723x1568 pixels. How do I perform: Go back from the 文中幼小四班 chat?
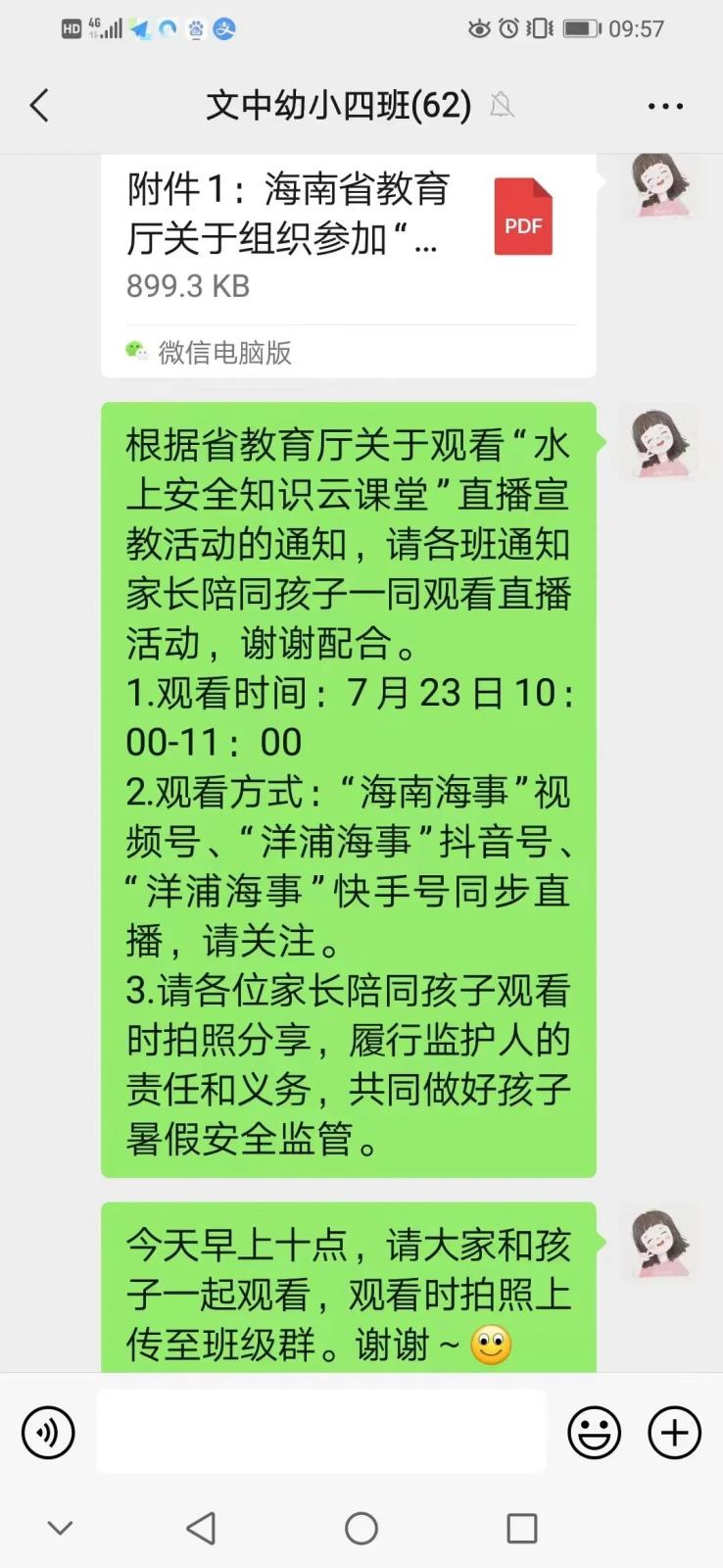coord(39,106)
